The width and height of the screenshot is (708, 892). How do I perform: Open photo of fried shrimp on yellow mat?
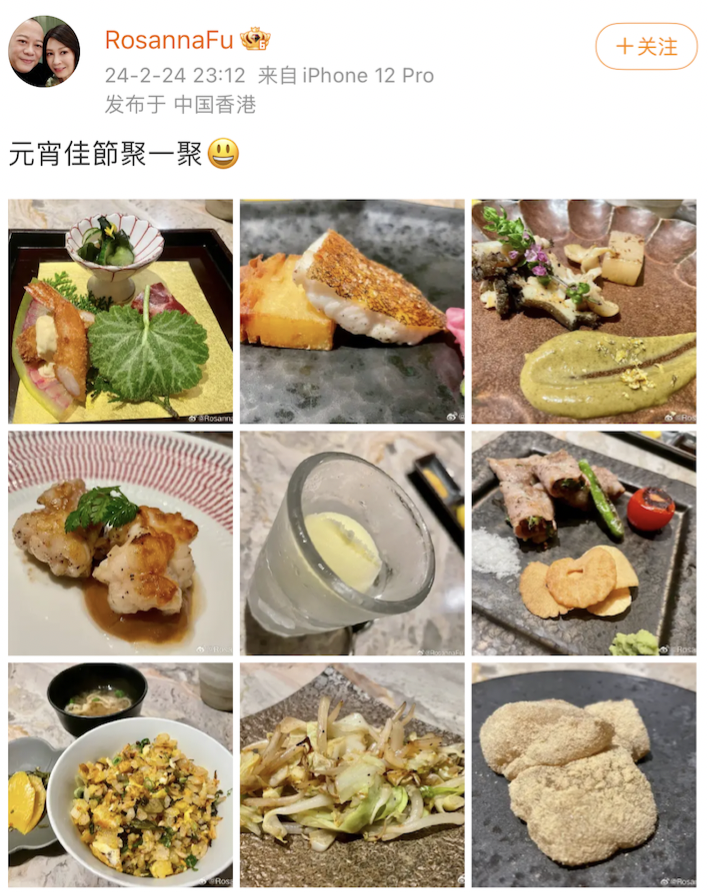tap(120, 311)
